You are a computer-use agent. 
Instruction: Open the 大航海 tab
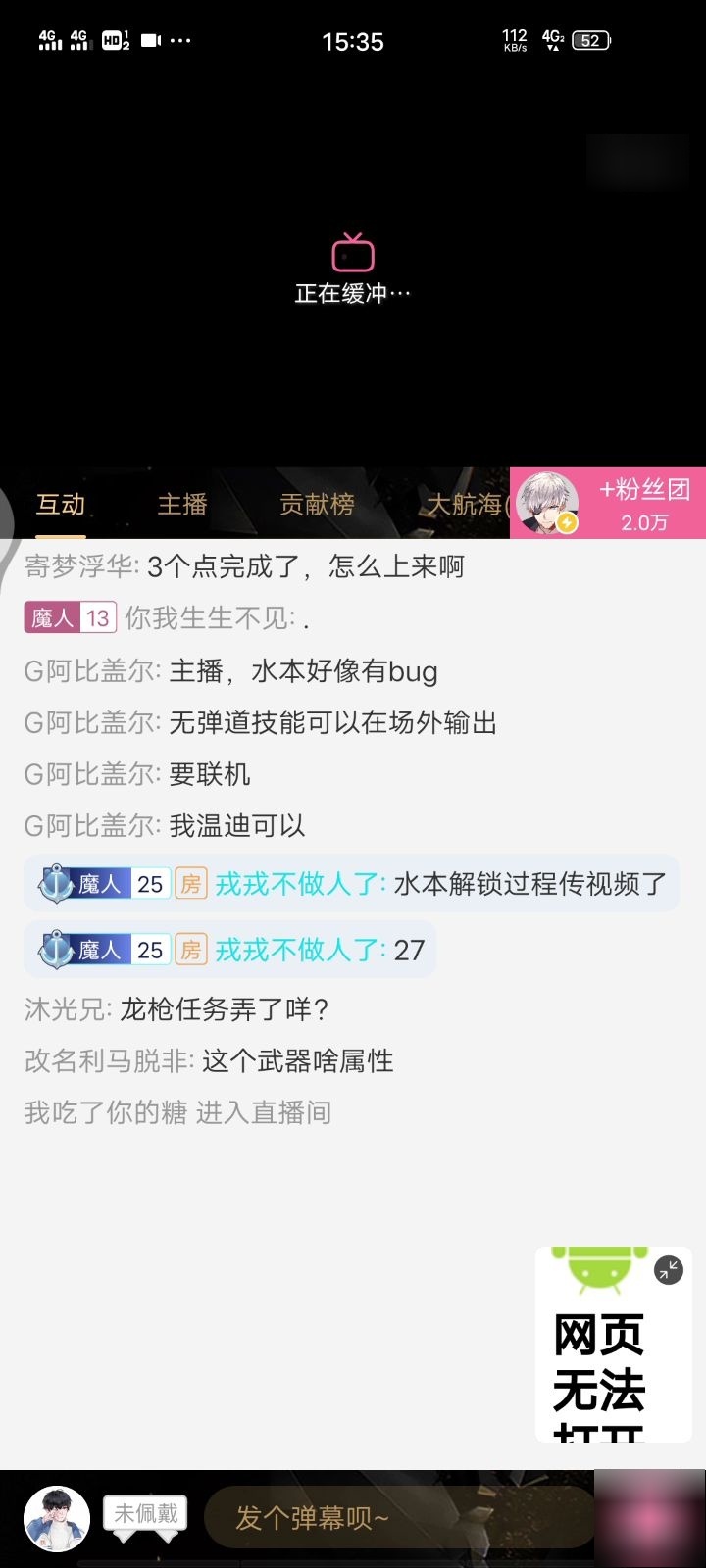coord(464,505)
